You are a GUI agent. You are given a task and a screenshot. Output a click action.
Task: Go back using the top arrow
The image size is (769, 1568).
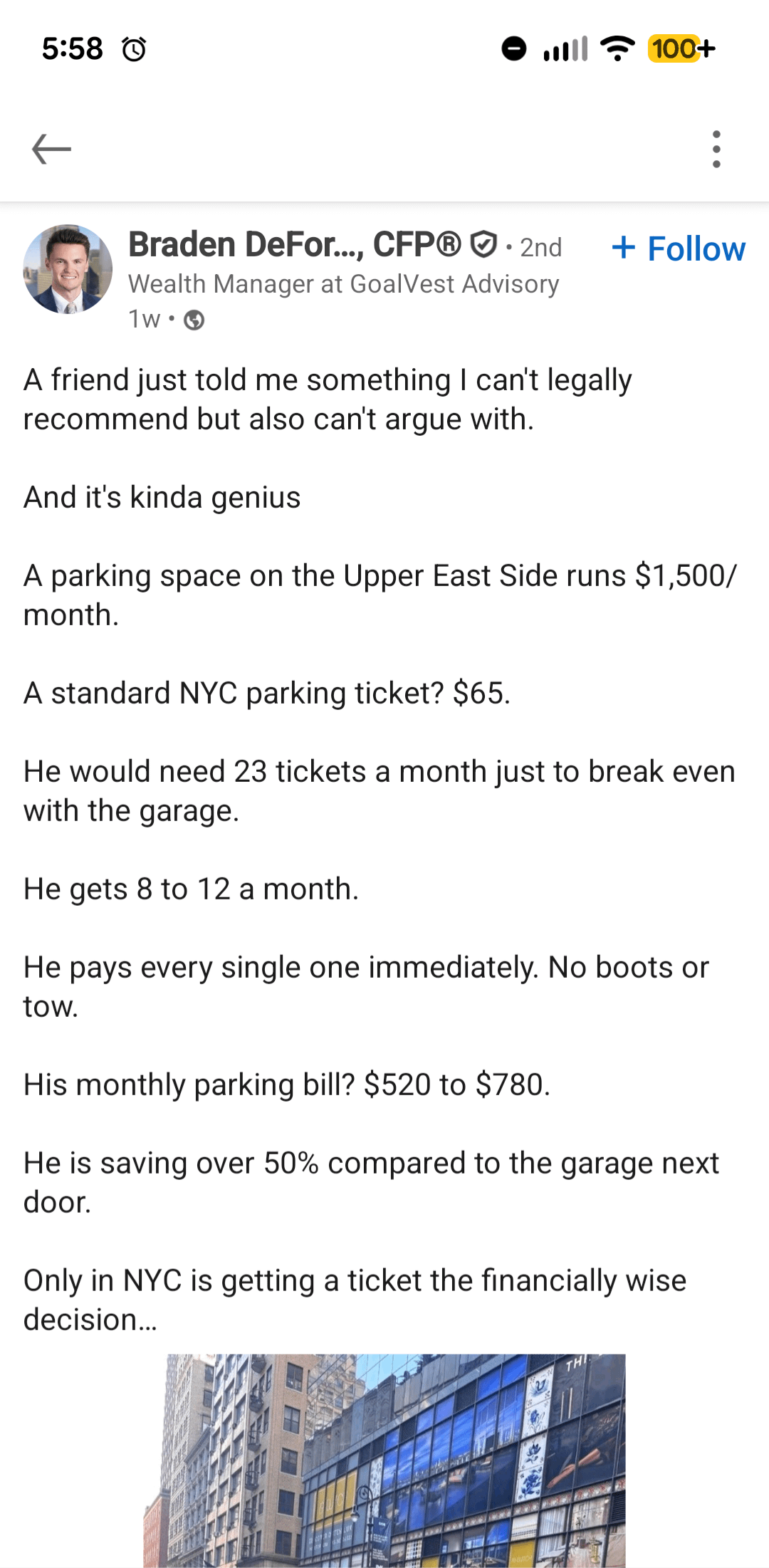point(51,149)
